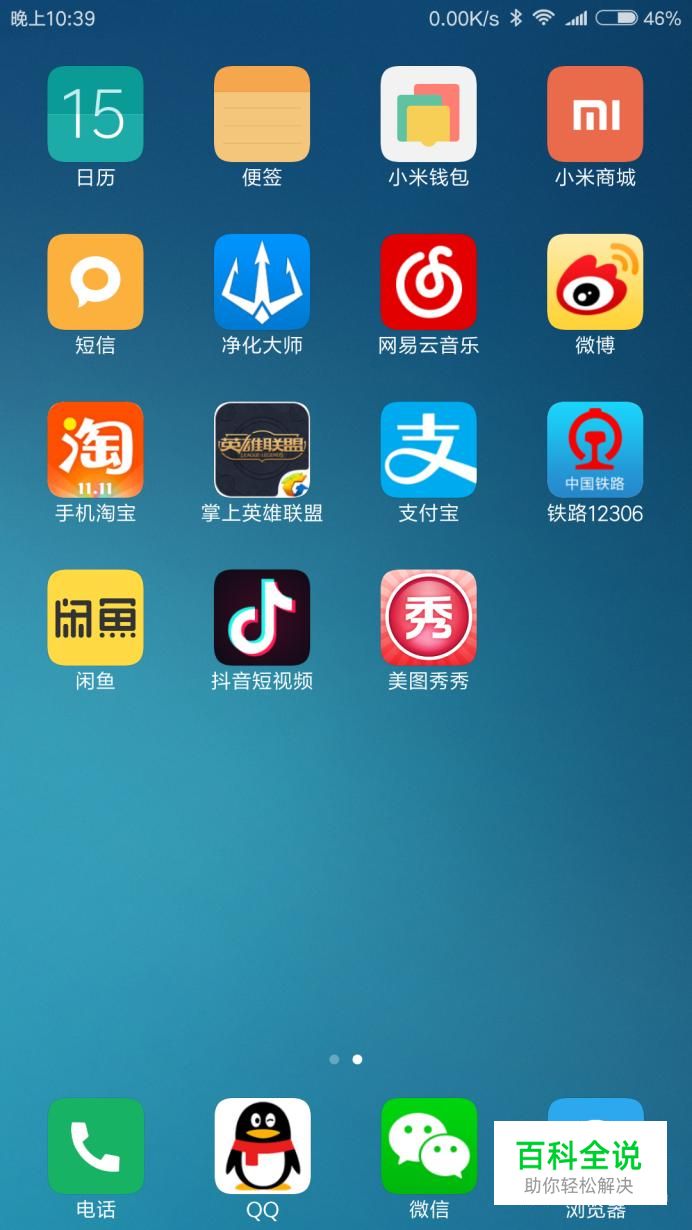
Task: Launch the 便签 notes app
Action: point(262,114)
